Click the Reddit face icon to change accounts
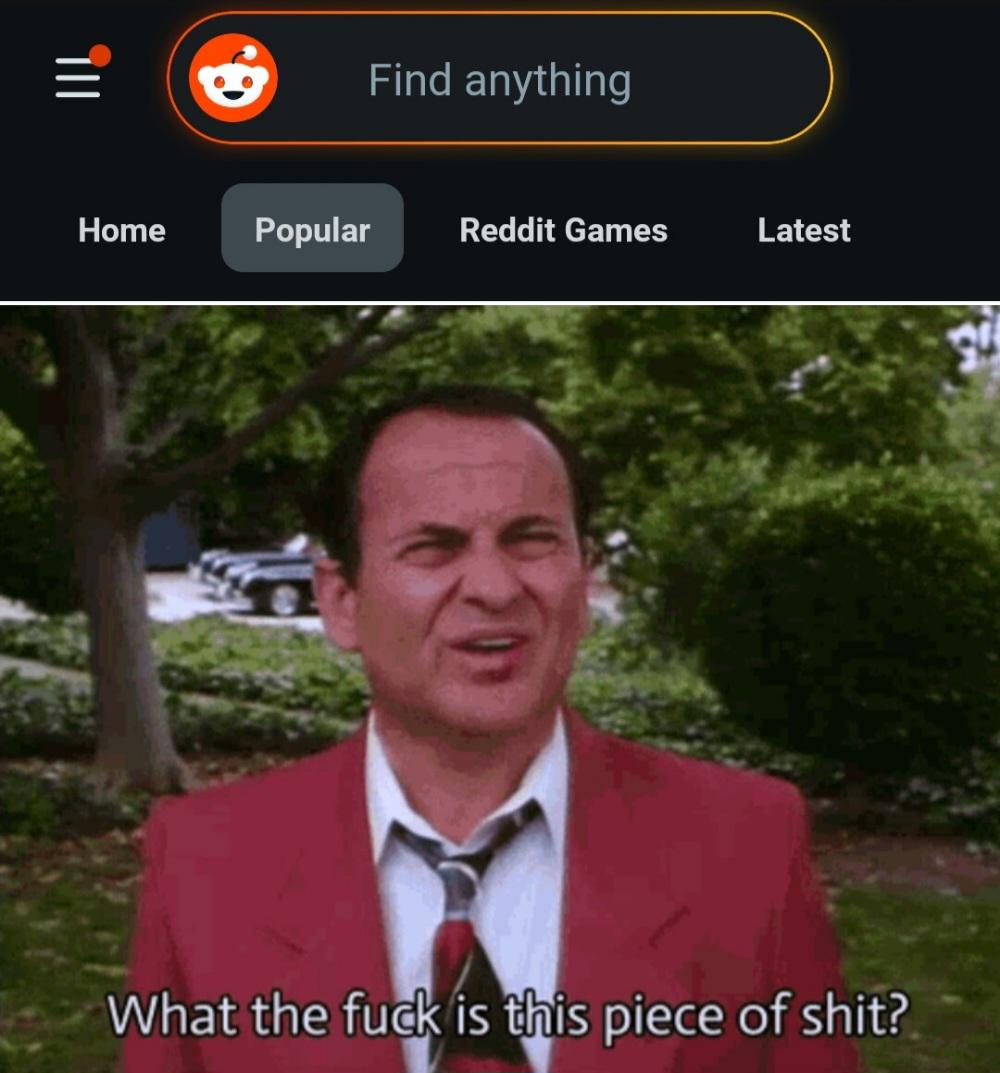This screenshot has height=1073, width=1000. pyautogui.click(x=230, y=79)
